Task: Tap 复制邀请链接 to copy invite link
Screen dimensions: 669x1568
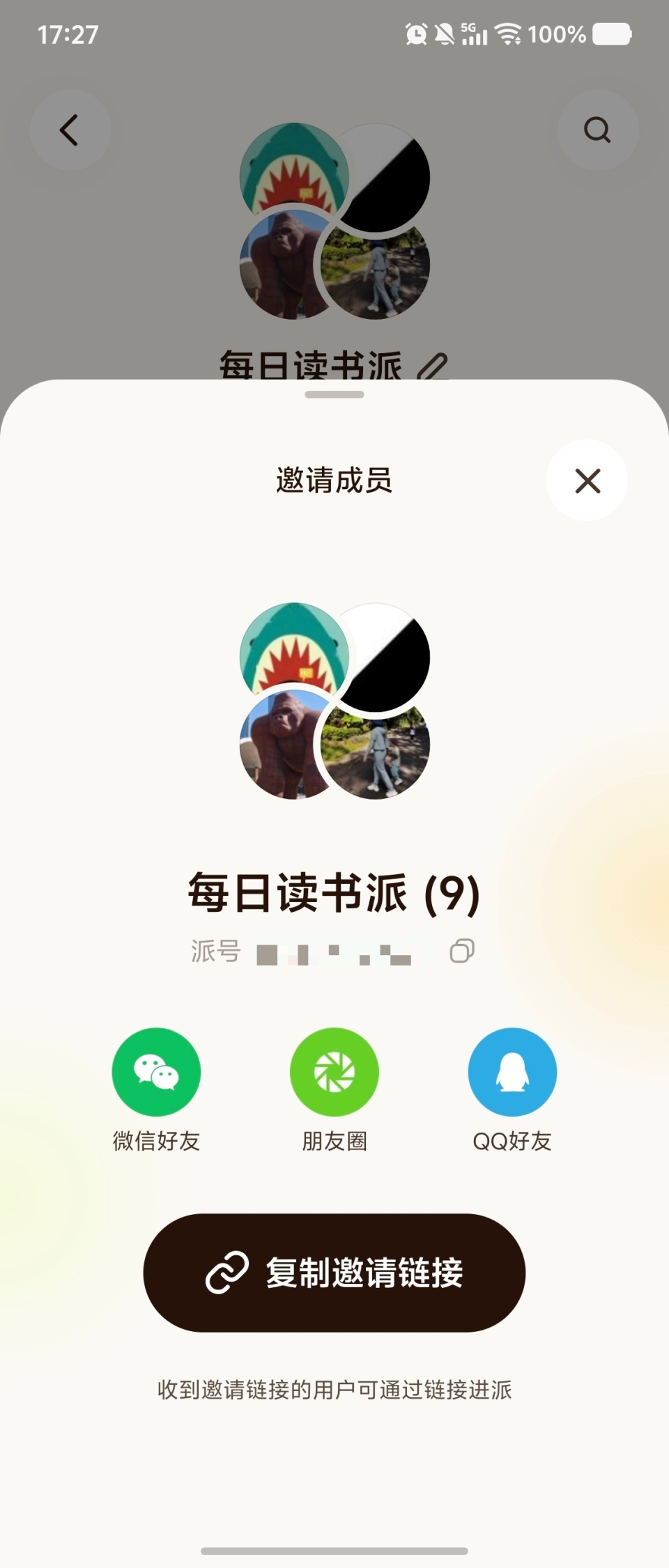Action: 334,1272
